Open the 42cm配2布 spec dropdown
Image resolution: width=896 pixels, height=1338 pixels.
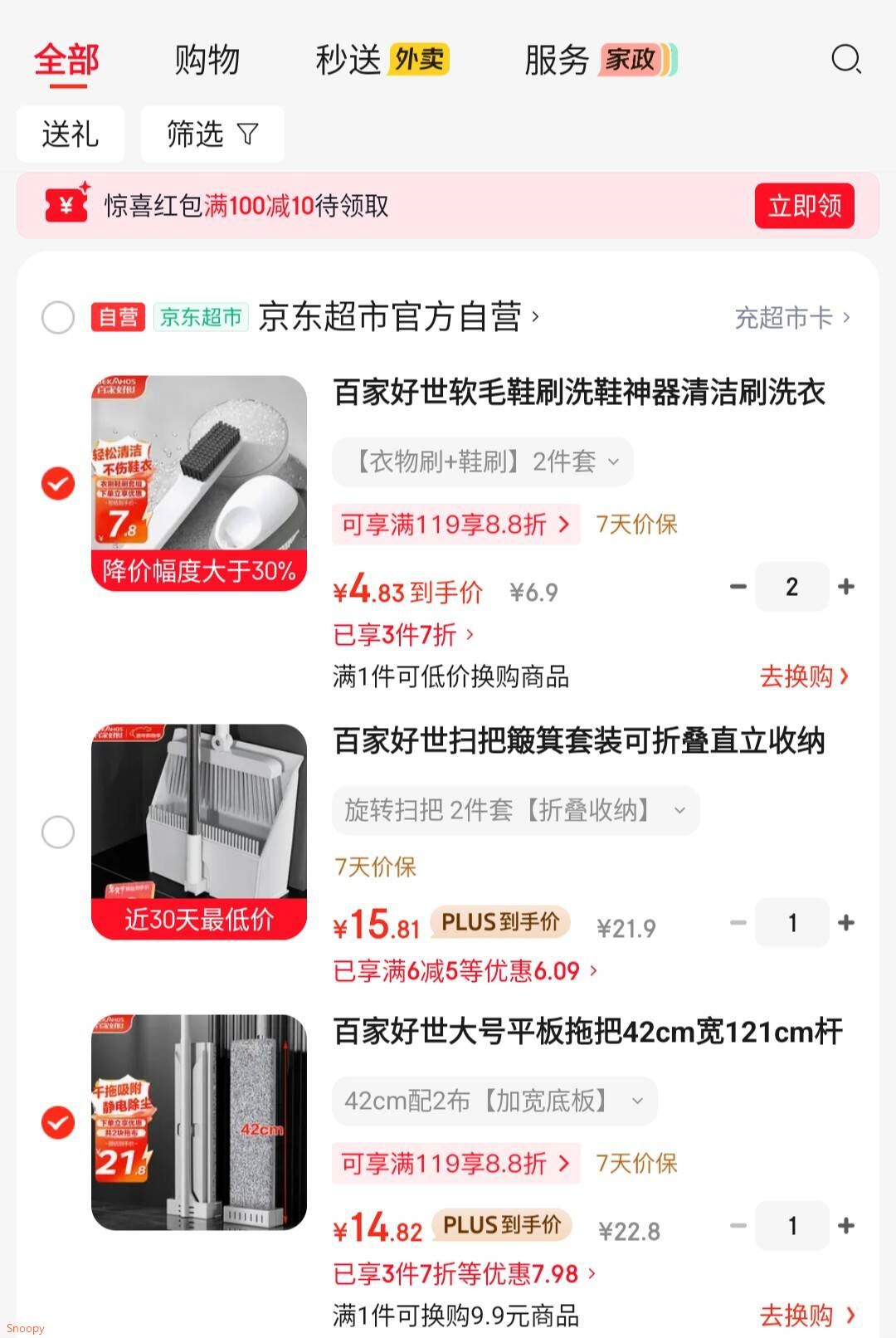pos(494,1101)
